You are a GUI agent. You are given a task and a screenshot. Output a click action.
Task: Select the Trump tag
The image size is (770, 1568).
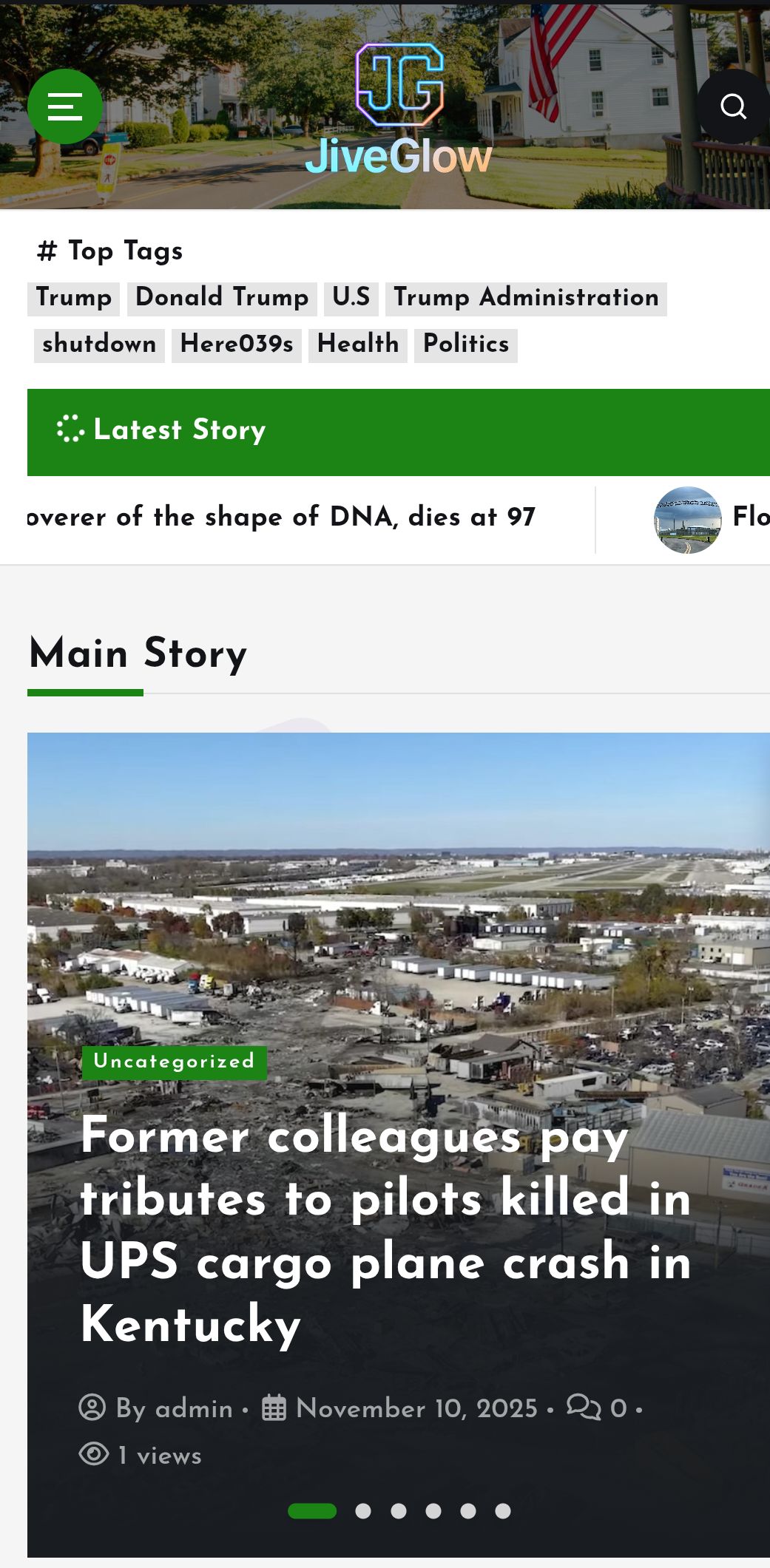pyautogui.click(x=73, y=299)
